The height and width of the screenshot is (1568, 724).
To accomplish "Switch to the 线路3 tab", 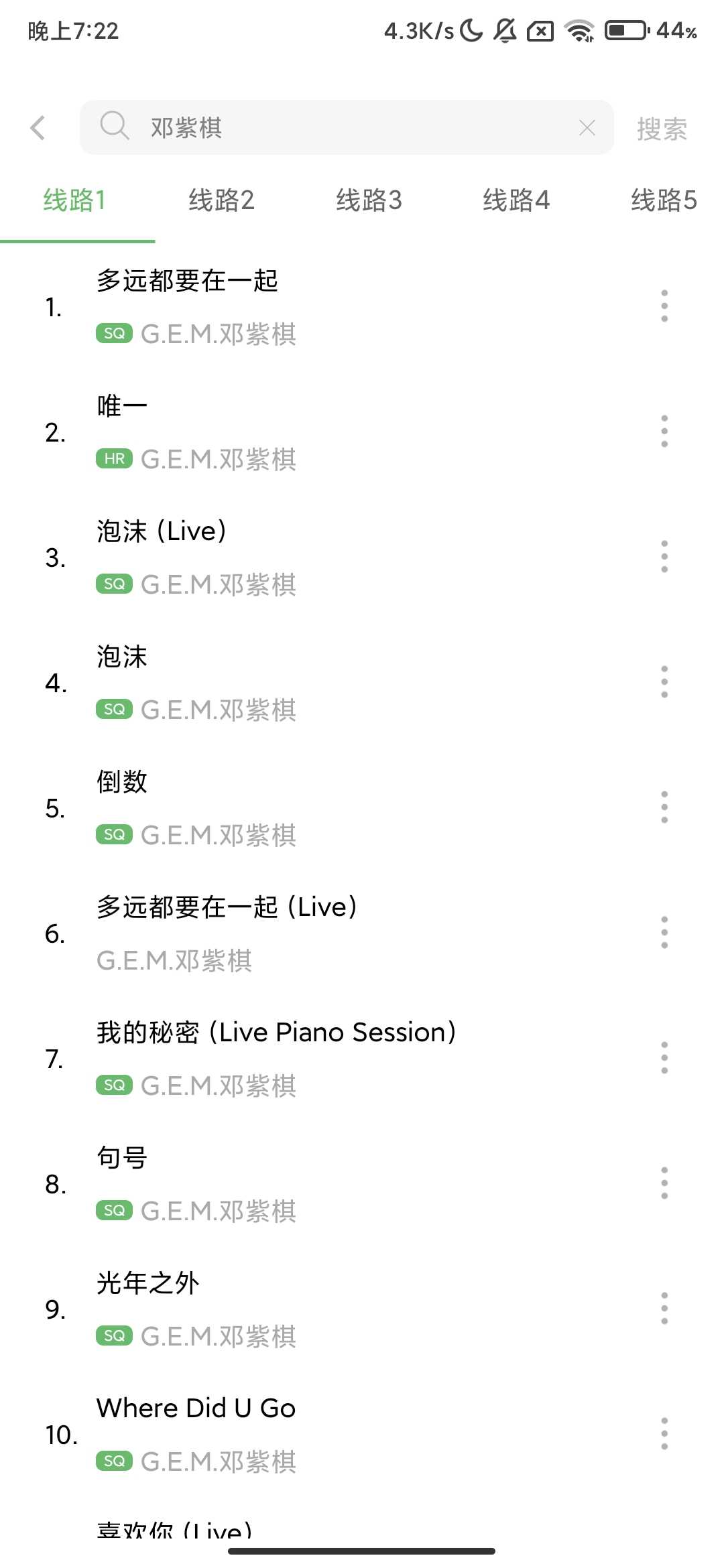I will coord(369,200).
